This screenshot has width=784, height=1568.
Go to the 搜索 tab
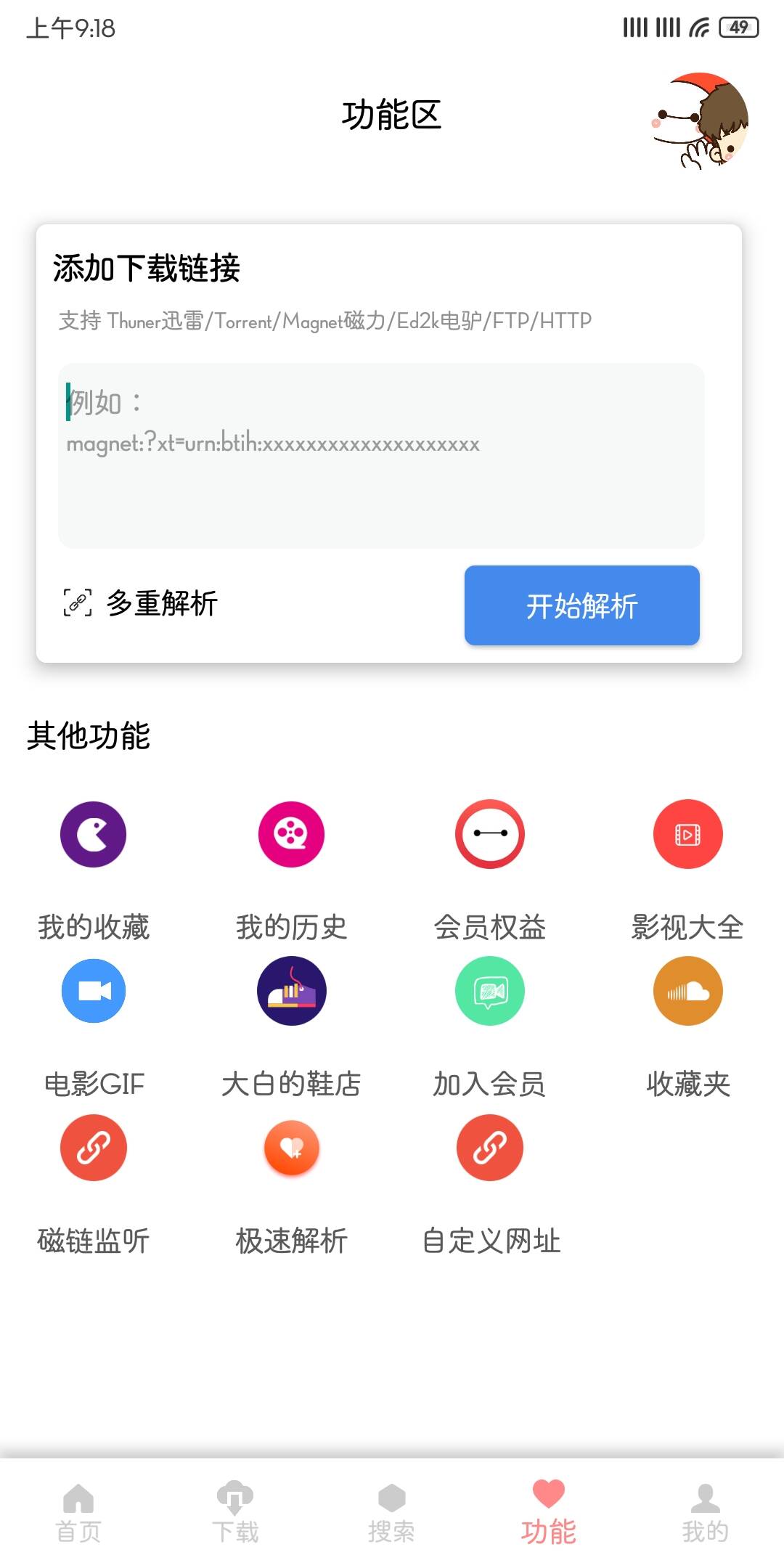pyautogui.click(x=391, y=1513)
